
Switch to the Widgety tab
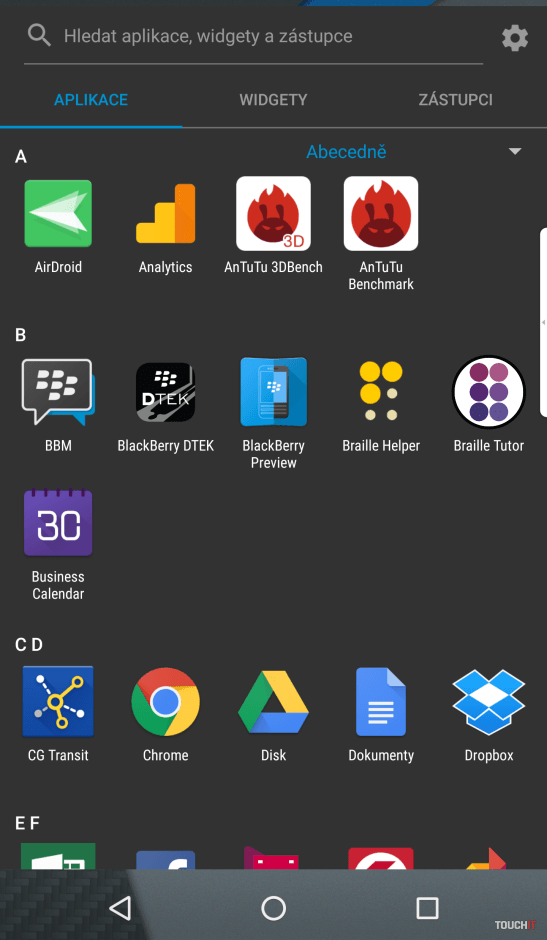(x=274, y=100)
